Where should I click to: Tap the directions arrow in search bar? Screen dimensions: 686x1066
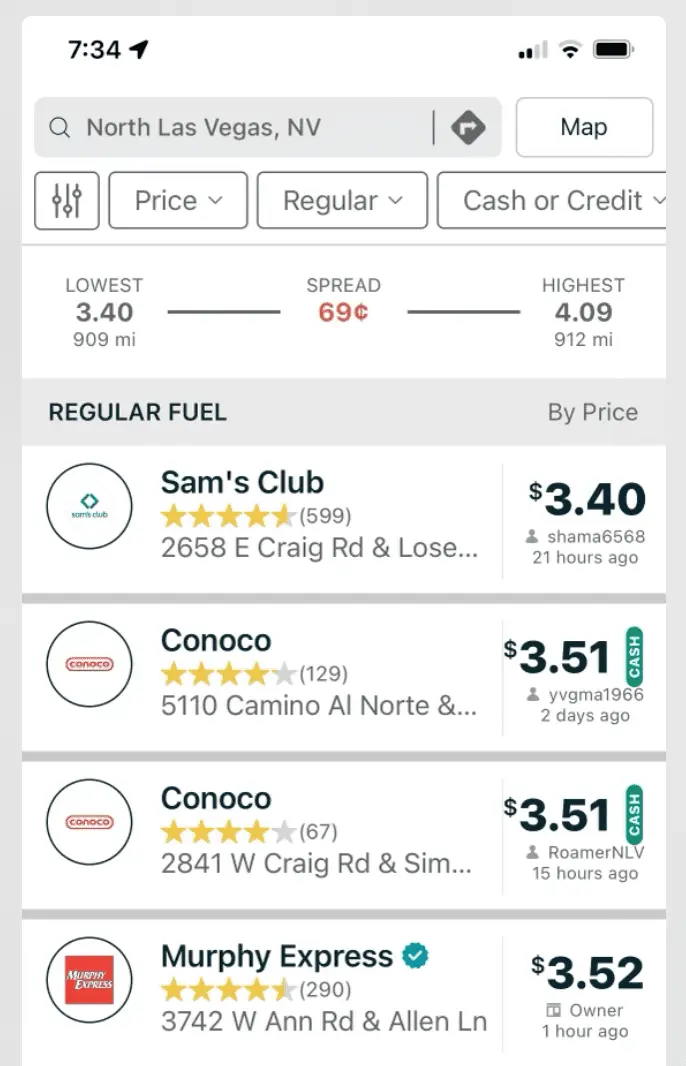(x=467, y=128)
